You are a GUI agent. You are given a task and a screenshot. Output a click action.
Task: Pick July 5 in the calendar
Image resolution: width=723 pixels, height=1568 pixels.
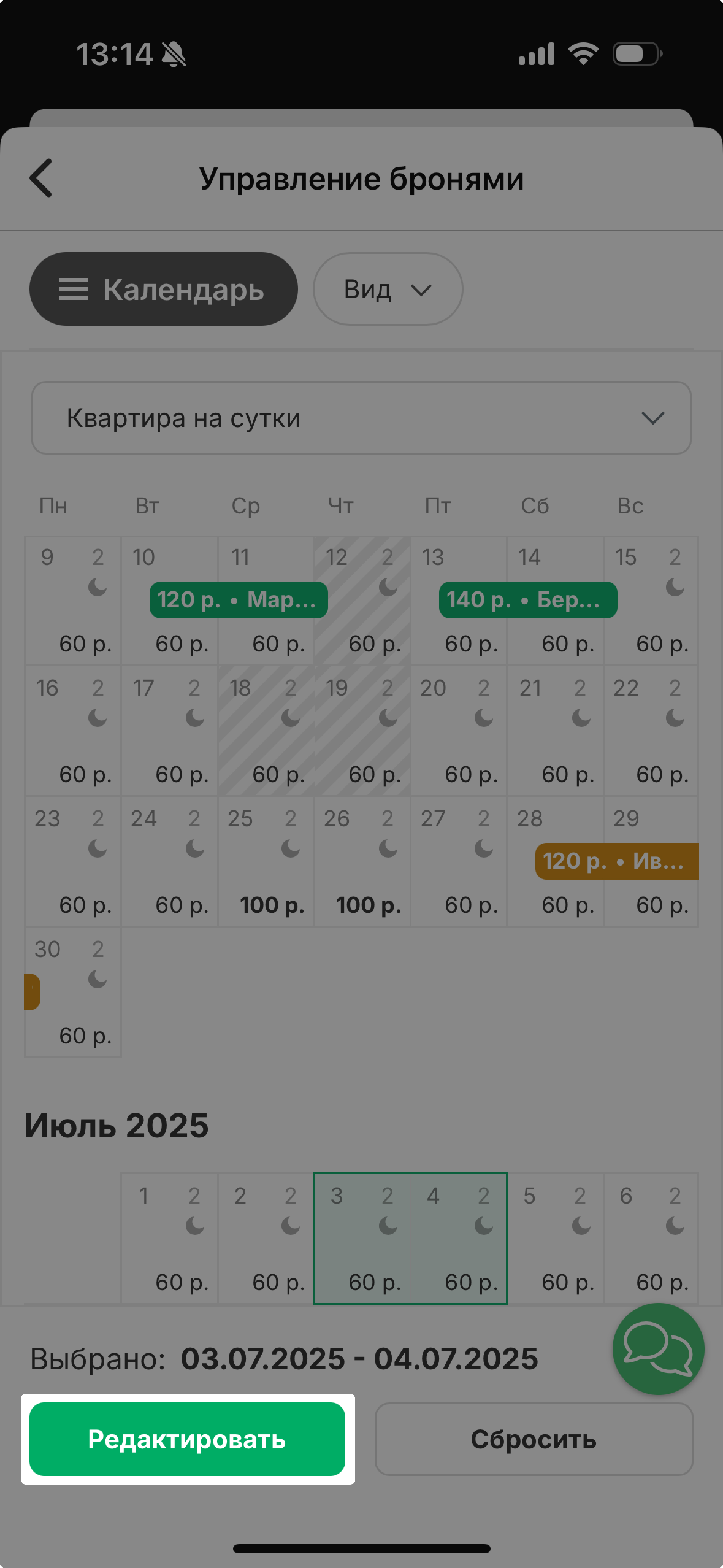click(x=554, y=1238)
